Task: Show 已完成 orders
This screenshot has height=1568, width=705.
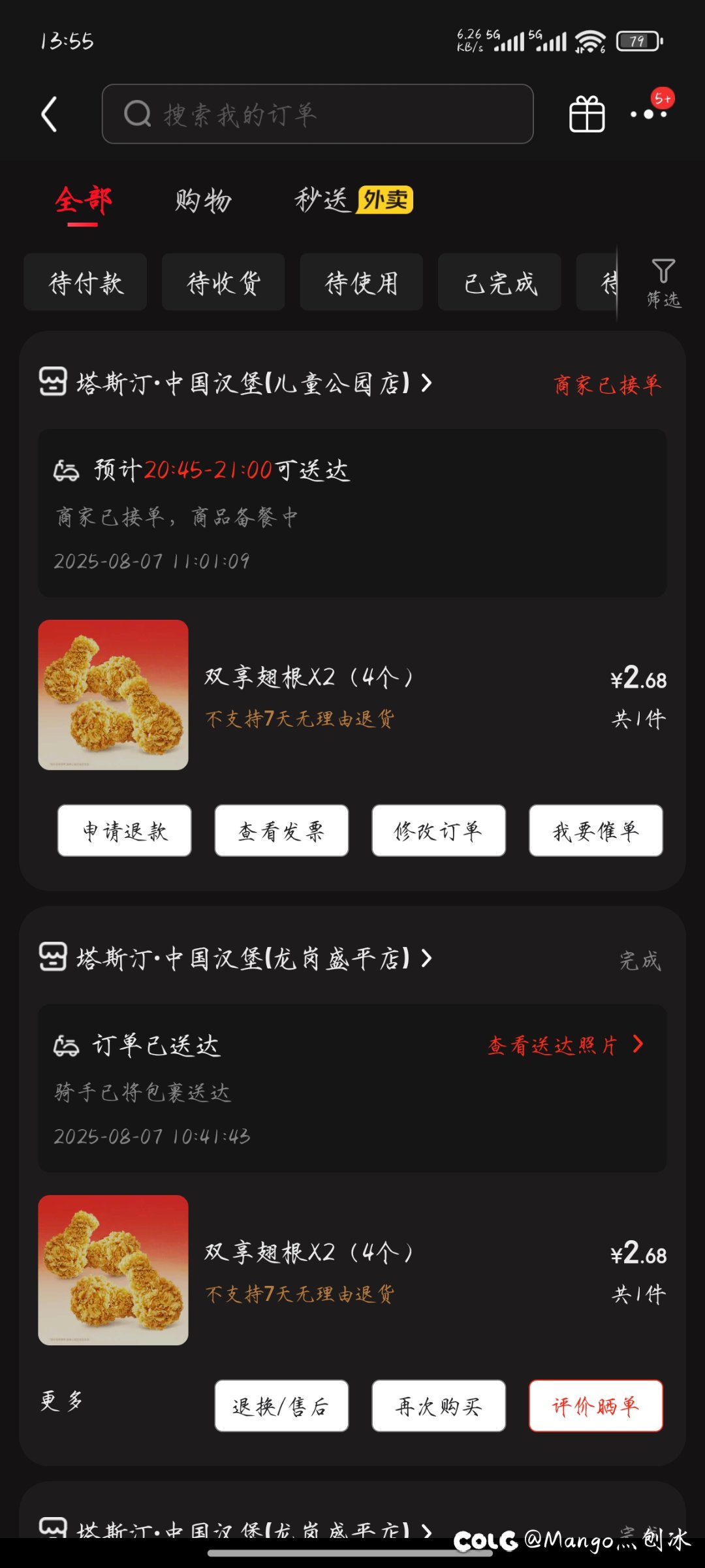Action: pyautogui.click(x=499, y=282)
